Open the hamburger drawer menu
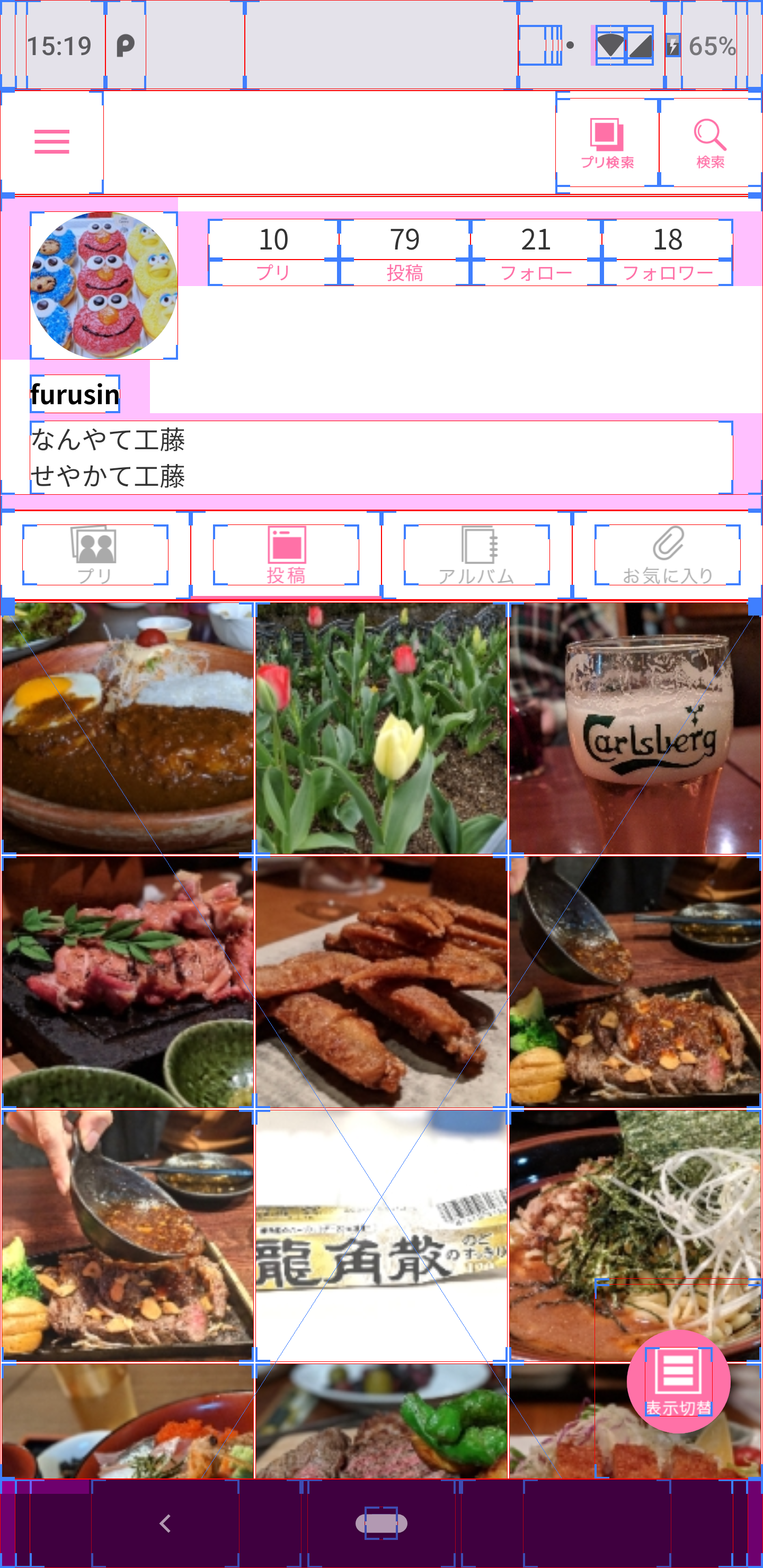The height and width of the screenshot is (1568, 763). [x=52, y=142]
